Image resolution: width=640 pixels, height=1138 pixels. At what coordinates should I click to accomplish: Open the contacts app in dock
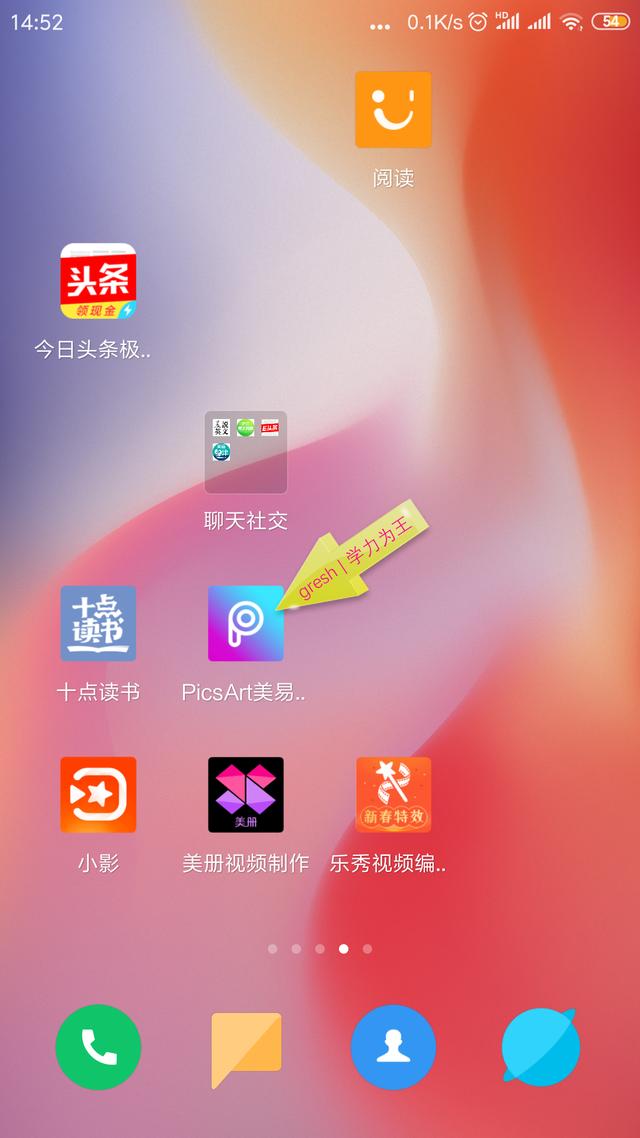pos(393,1047)
